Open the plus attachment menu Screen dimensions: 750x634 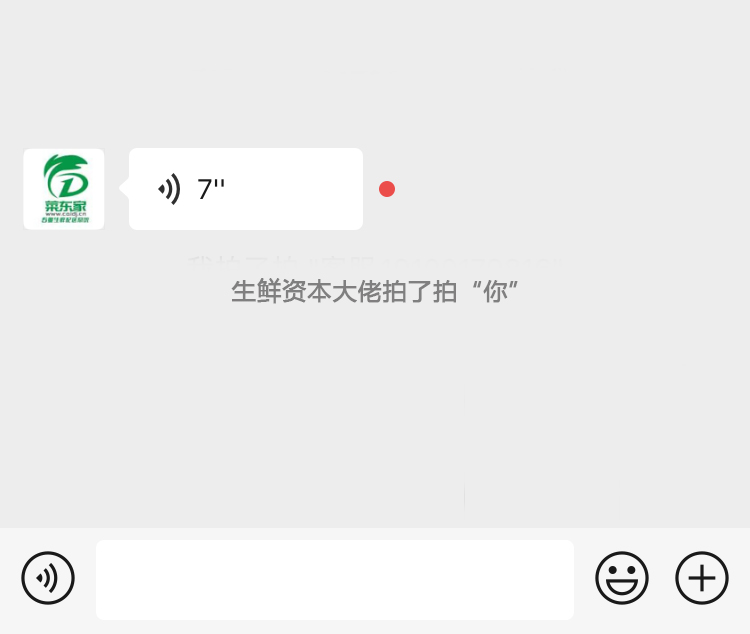click(x=702, y=578)
